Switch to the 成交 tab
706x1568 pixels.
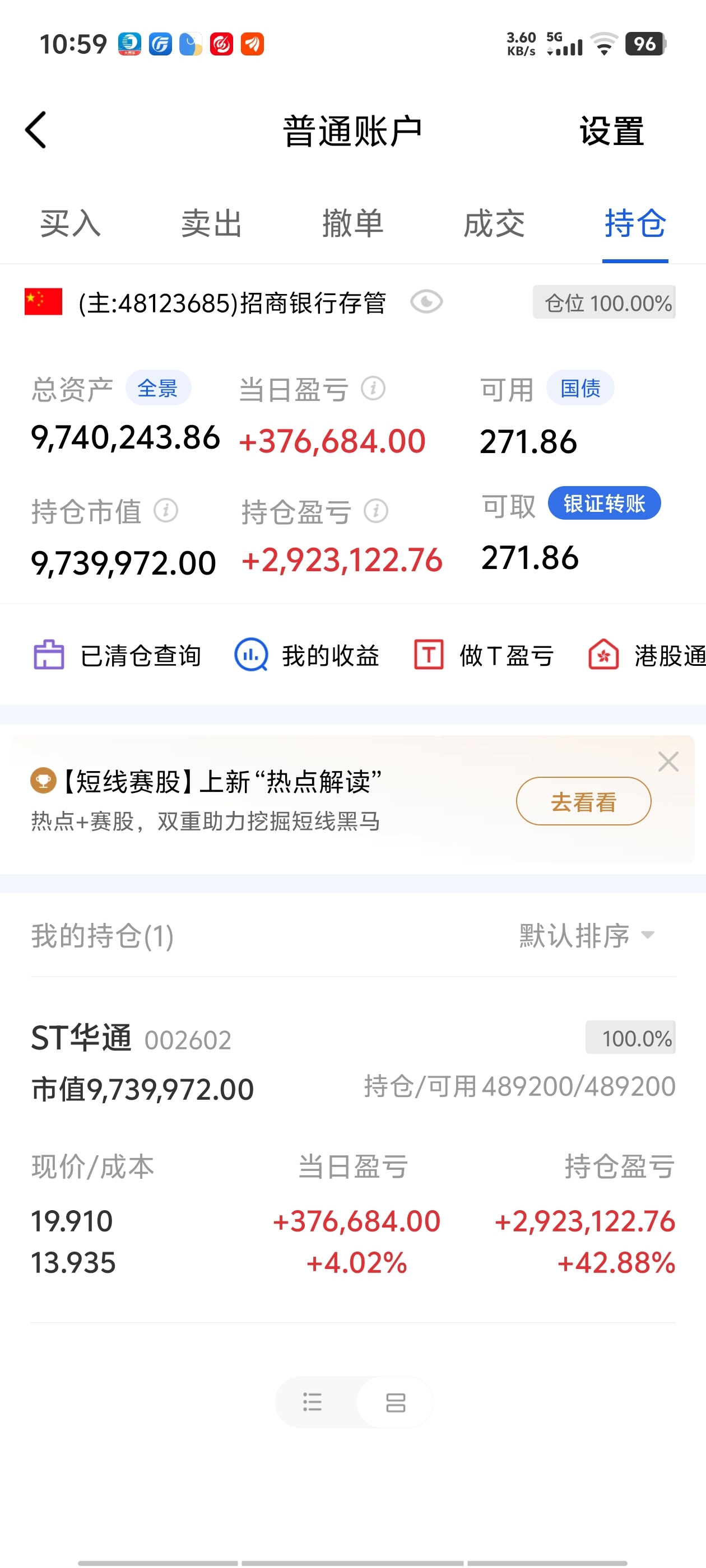click(x=494, y=223)
